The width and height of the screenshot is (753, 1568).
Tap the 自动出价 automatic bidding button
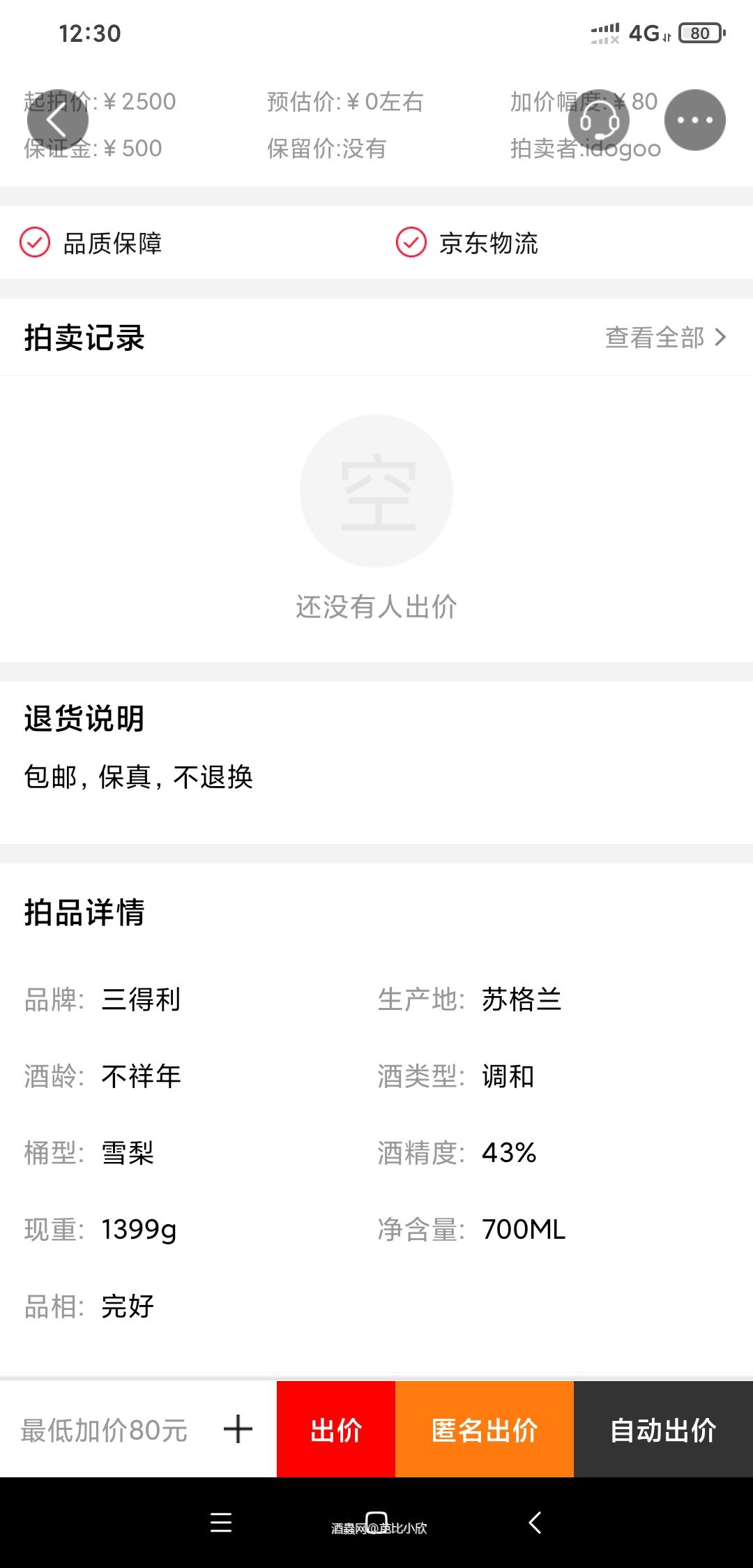661,1428
